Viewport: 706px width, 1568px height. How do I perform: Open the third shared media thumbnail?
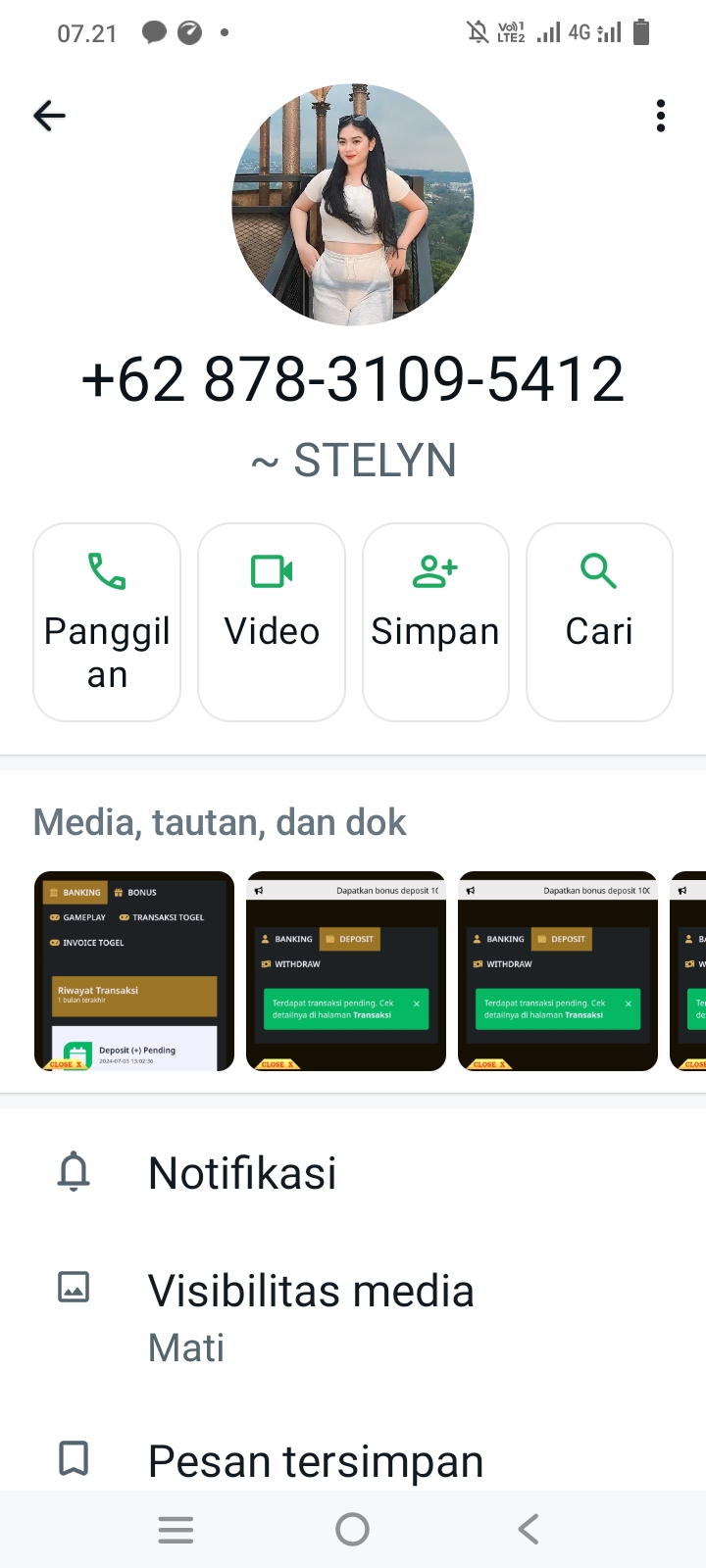click(x=558, y=971)
